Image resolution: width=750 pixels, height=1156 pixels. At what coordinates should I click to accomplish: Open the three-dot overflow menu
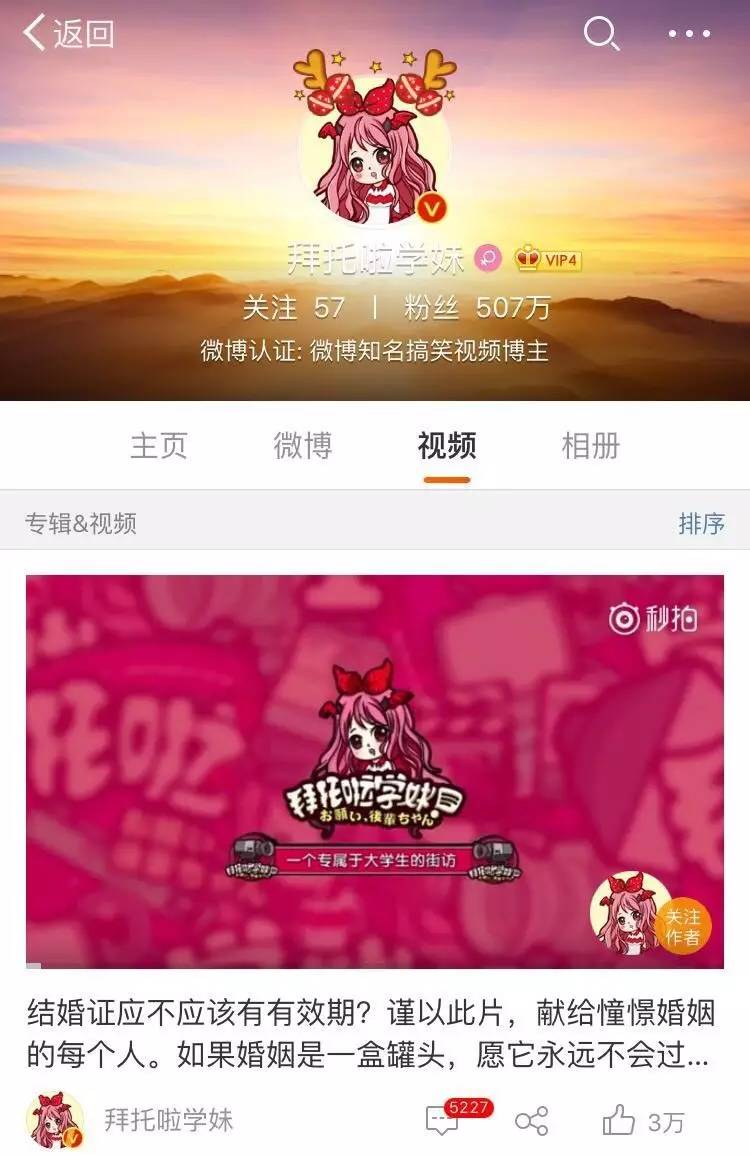pyautogui.click(x=689, y=34)
